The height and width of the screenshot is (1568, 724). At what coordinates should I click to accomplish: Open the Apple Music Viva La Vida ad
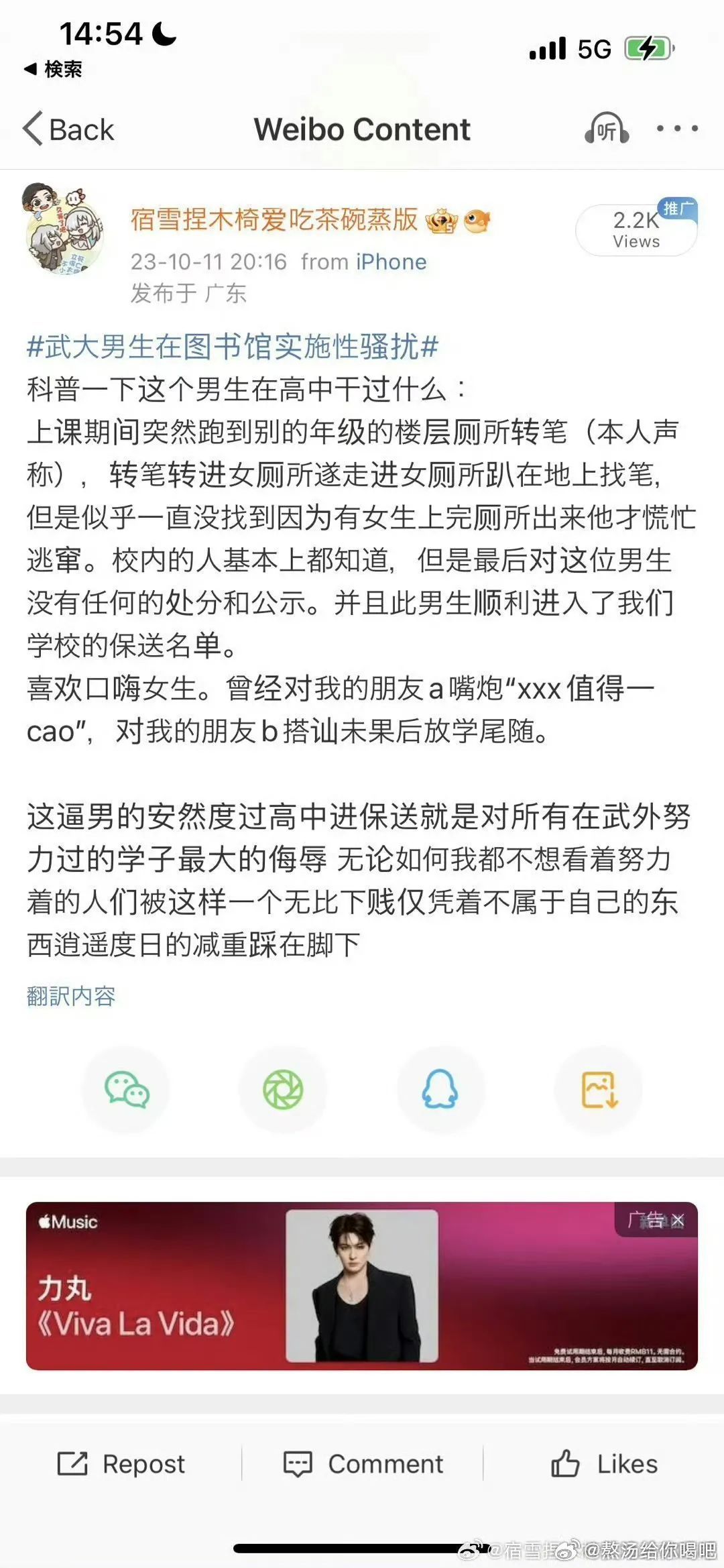pyautogui.click(x=362, y=1286)
